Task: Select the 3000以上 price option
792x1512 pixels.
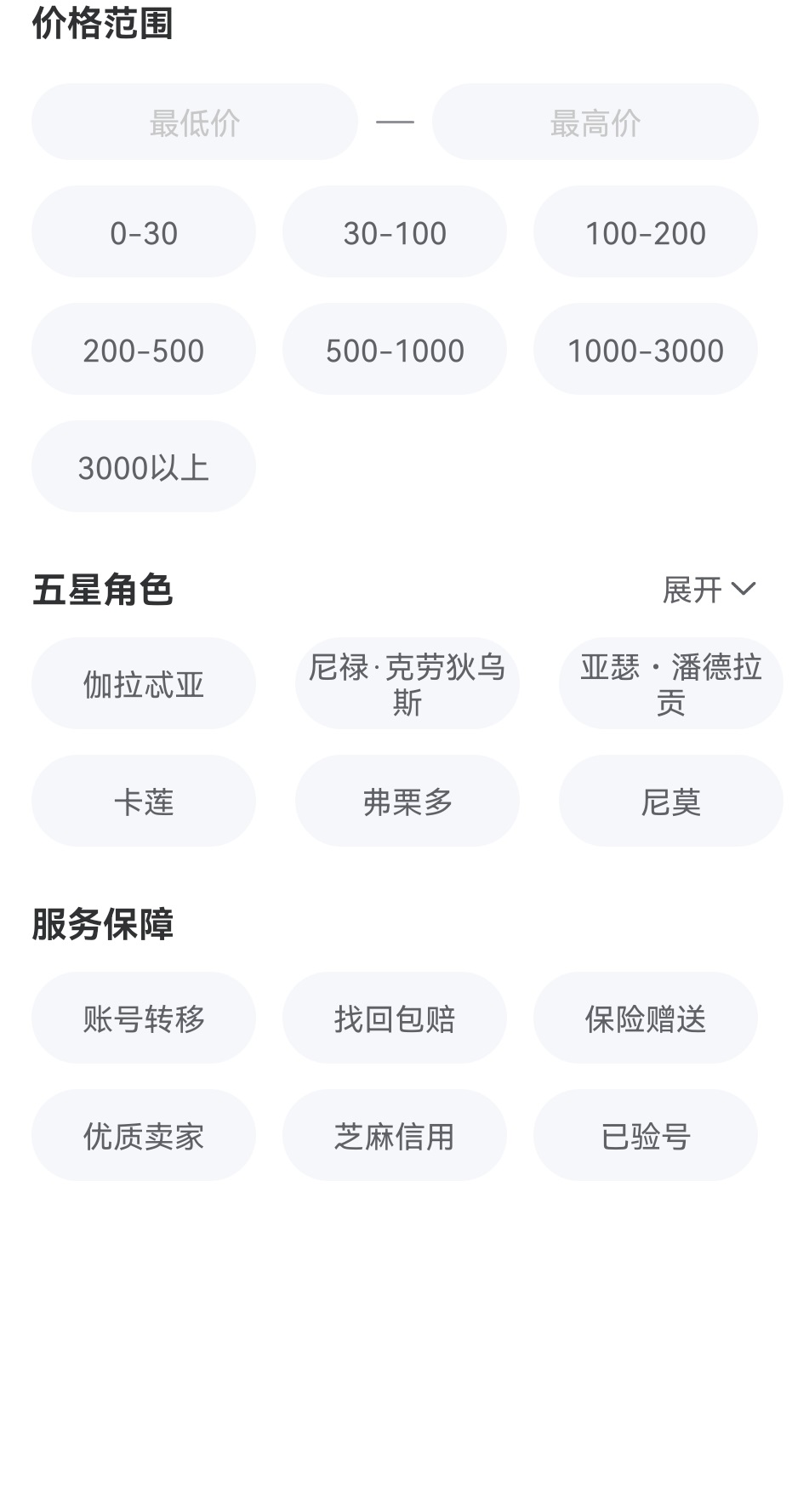Action: [x=144, y=467]
